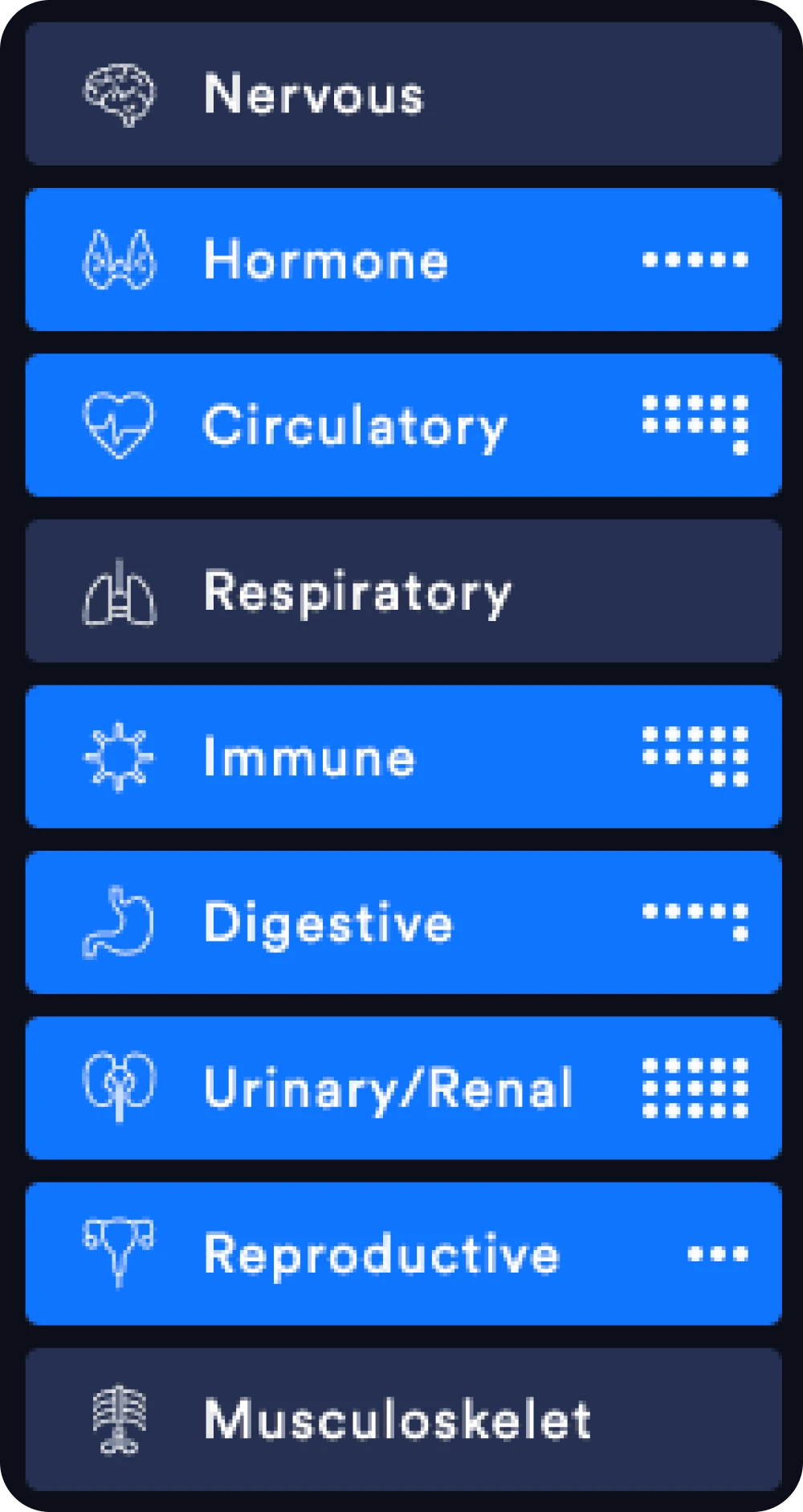Select the Urinary/Renal row

click(x=403, y=1088)
